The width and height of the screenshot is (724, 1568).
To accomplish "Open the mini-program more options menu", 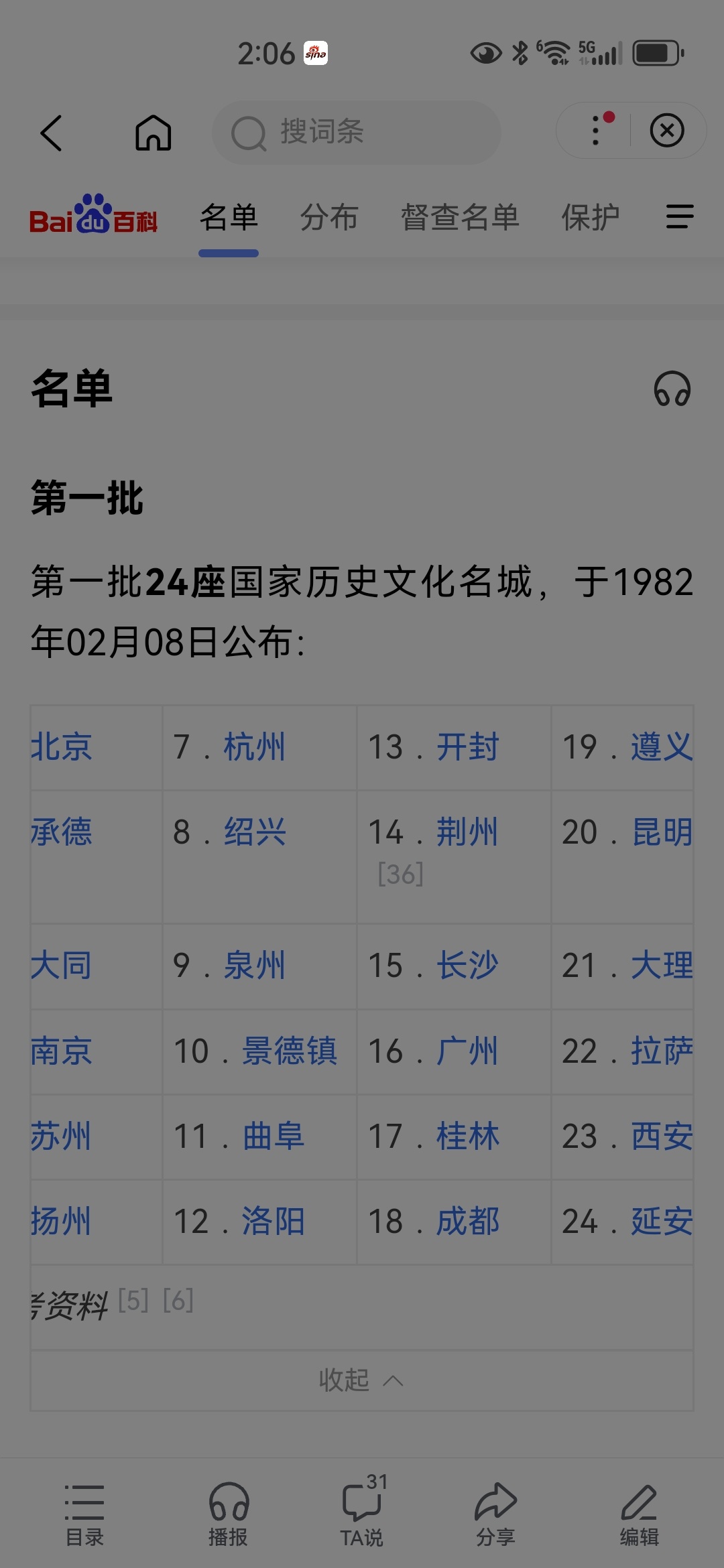I will 596,130.
